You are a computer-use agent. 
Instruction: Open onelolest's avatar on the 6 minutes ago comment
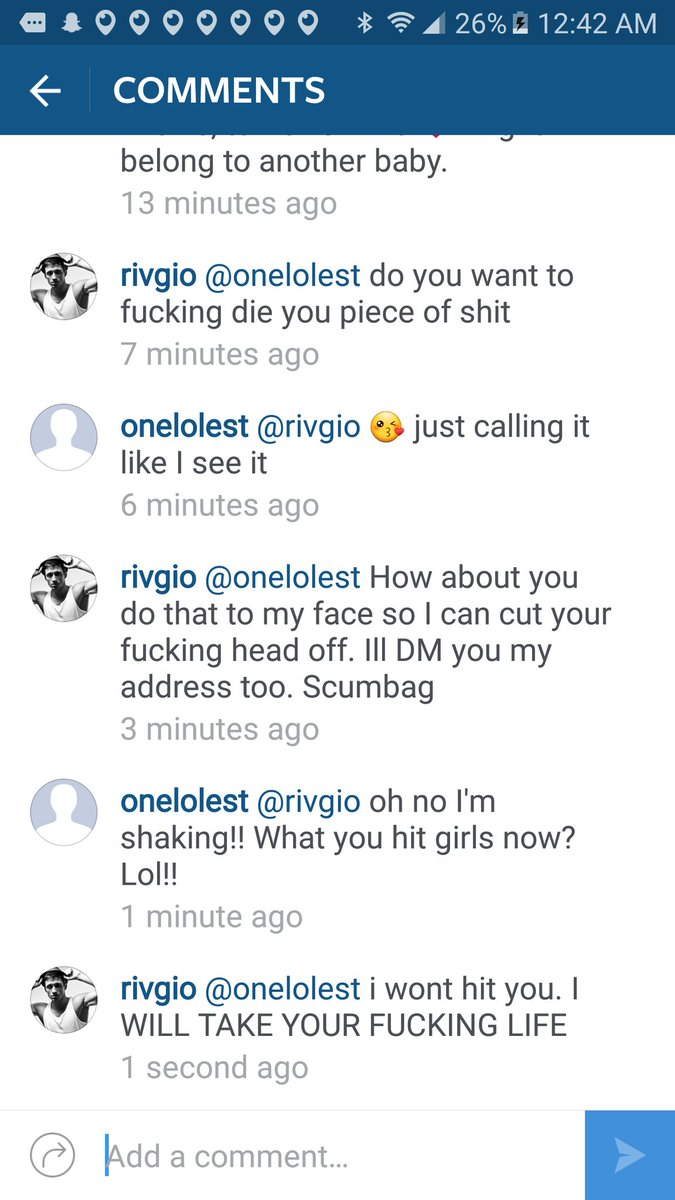click(64, 437)
